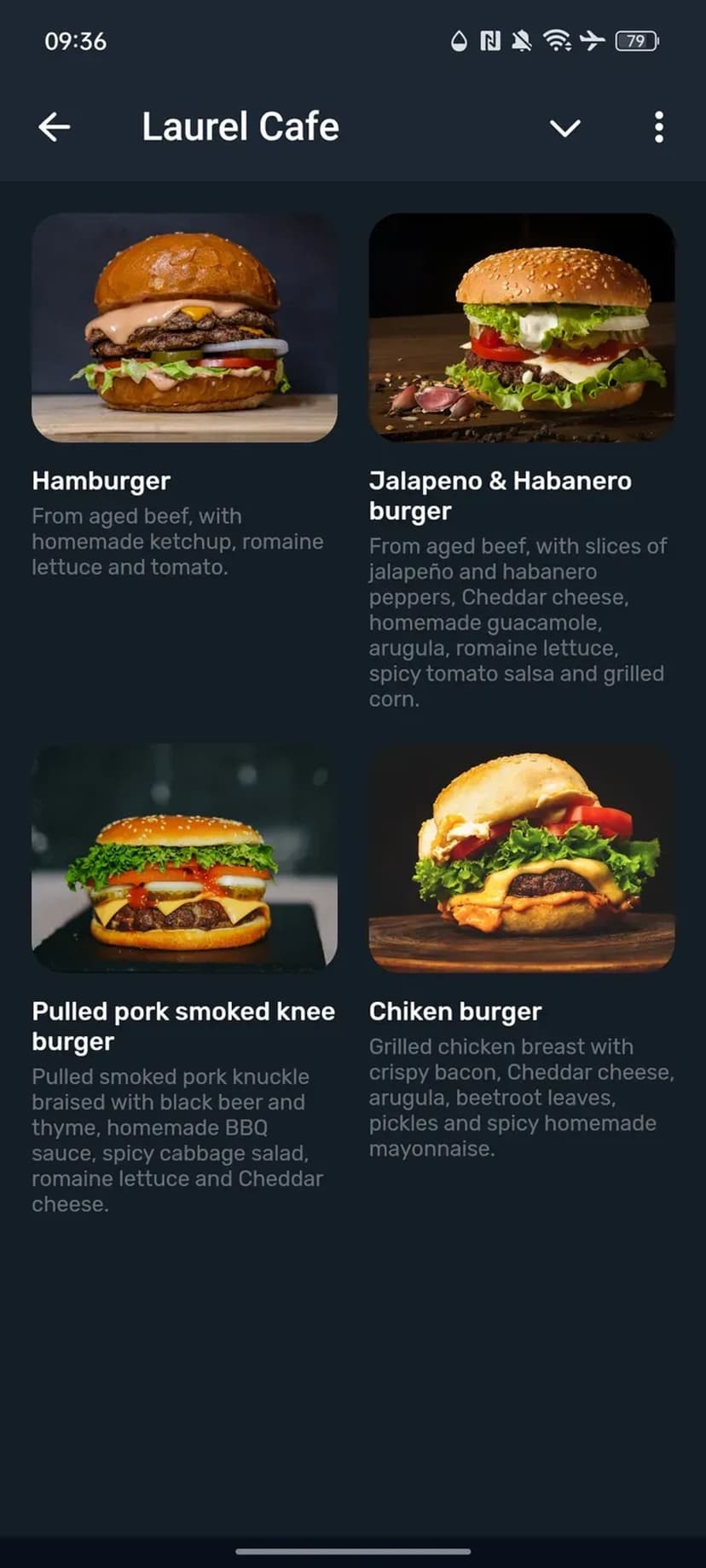Open the Hamburger item
Viewport: 706px width, 1568px height.
tap(184, 328)
